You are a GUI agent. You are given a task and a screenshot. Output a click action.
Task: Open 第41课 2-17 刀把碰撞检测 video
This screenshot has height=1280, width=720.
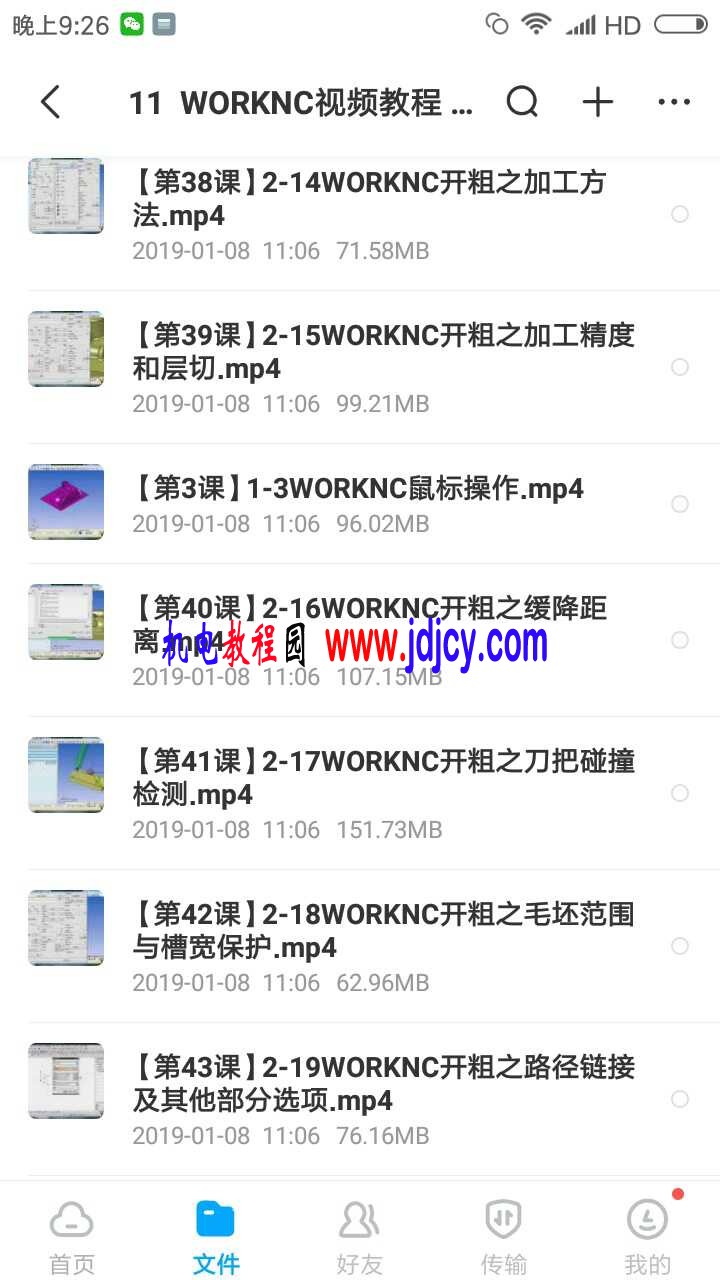[380, 778]
